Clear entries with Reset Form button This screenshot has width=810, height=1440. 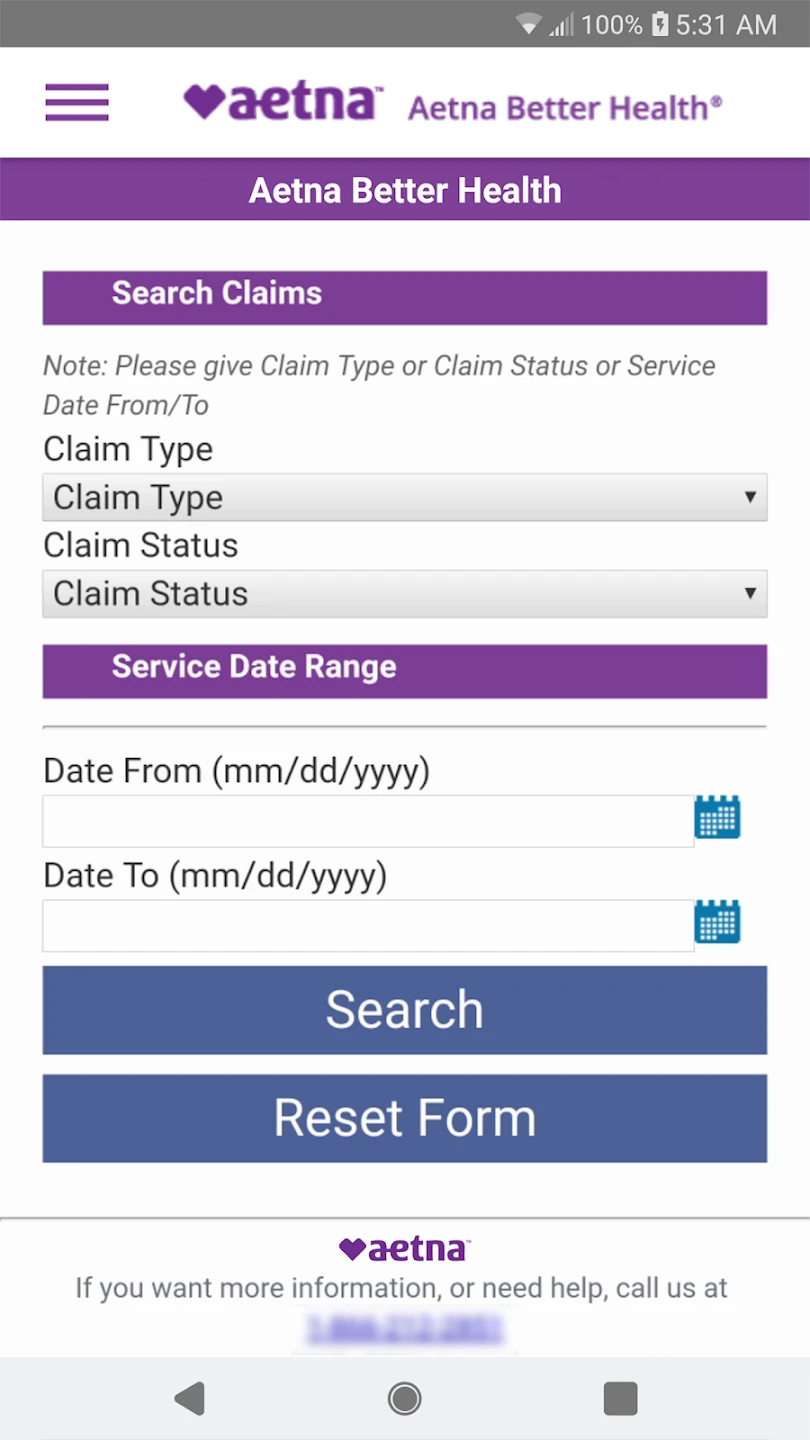coord(404,1118)
